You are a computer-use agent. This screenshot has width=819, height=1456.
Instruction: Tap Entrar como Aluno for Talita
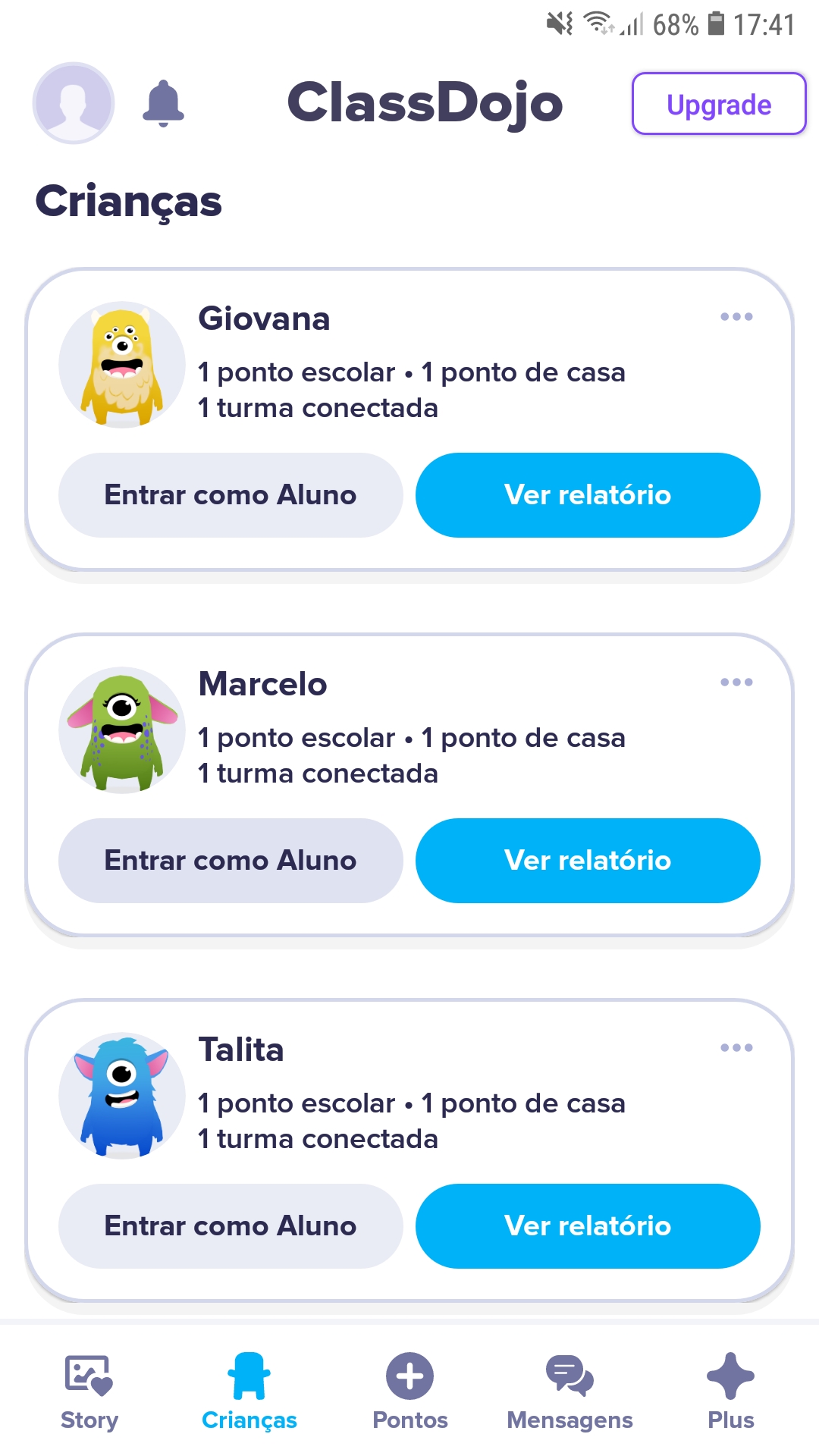[x=230, y=1225]
